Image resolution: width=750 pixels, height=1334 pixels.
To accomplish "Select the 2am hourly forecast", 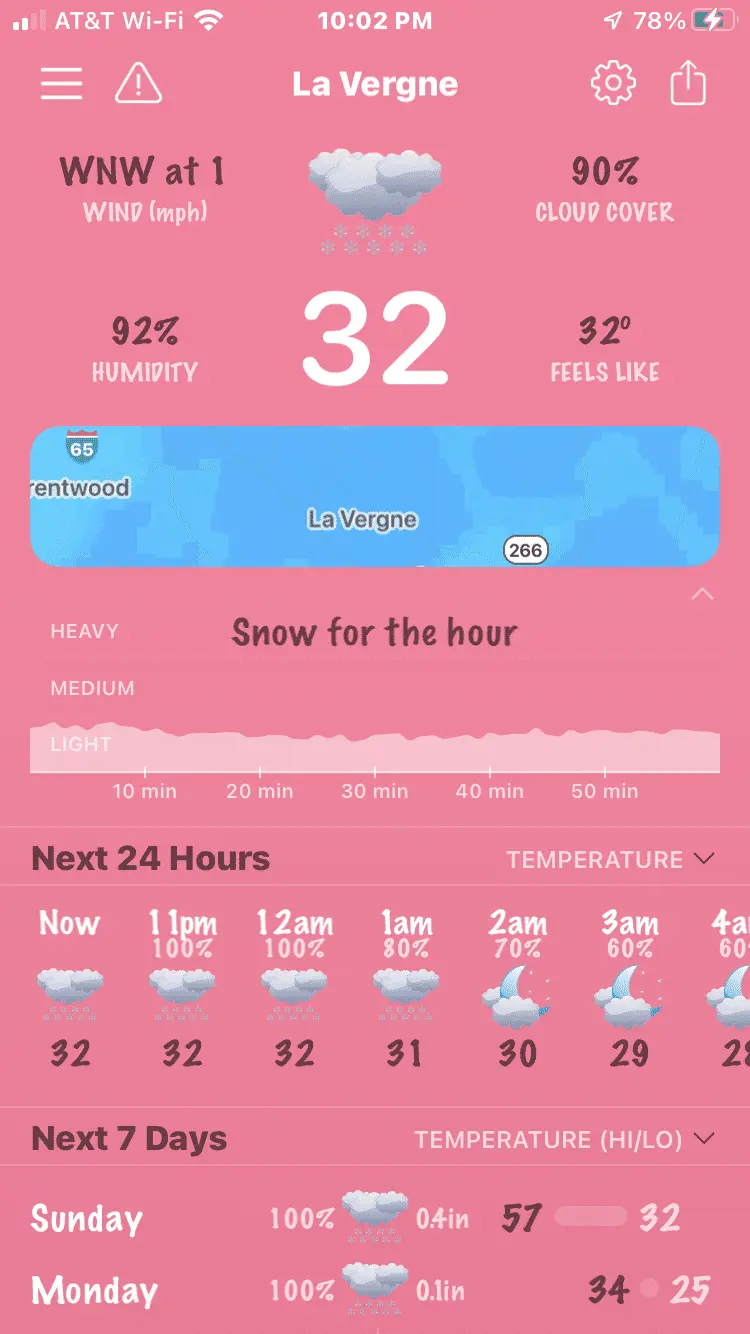I will point(517,990).
